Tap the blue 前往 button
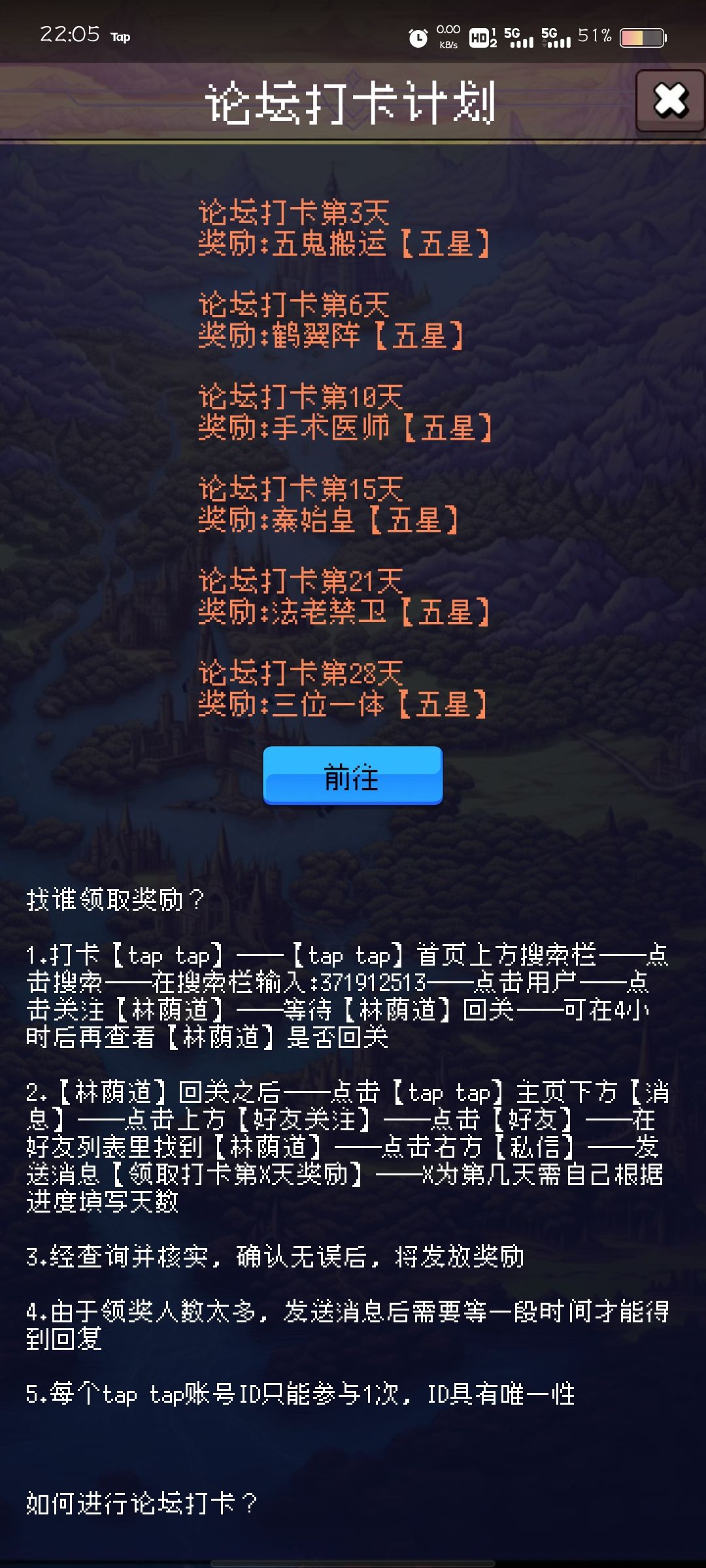This screenshot has height=1568, width=706. 352,776
